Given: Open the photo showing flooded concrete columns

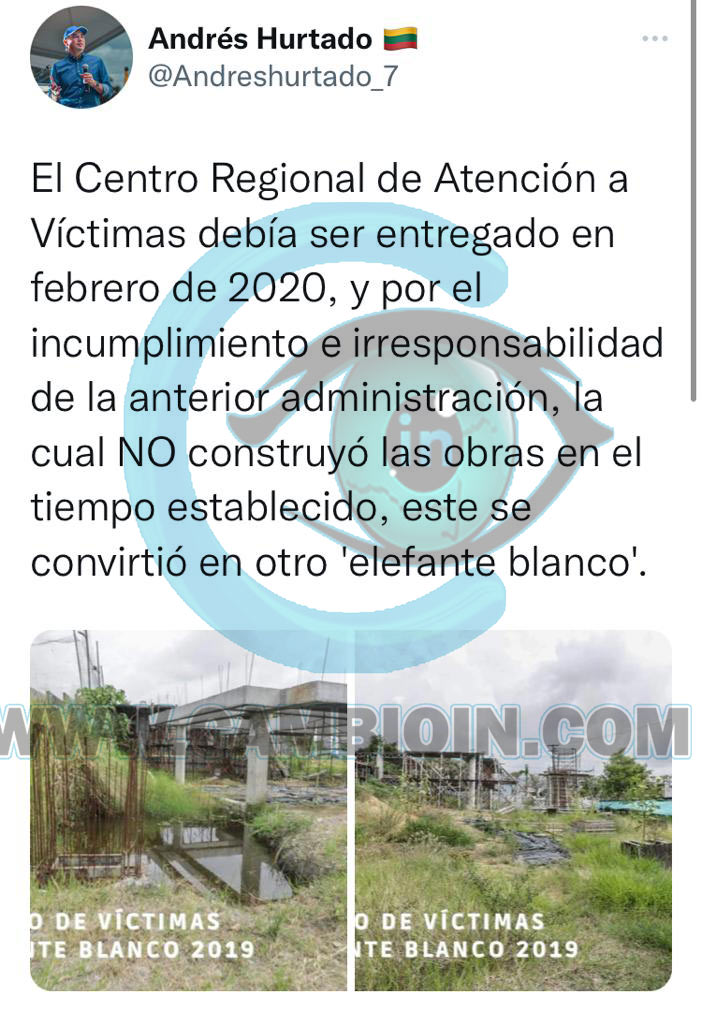Looking at the screenshot, I should tap(188, 810).
